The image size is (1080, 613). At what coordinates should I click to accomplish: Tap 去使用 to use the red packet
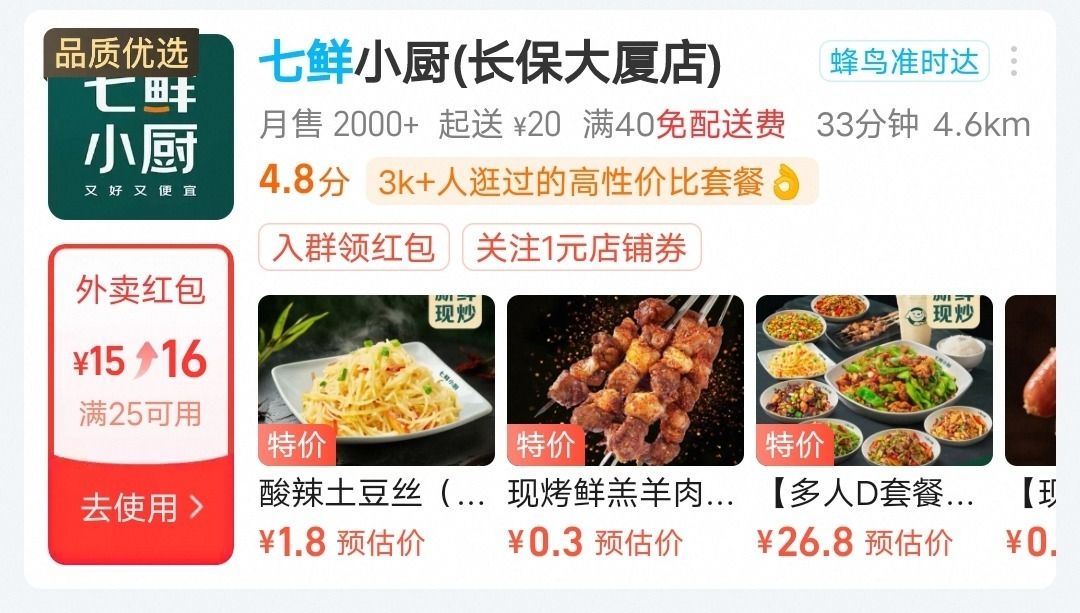[141, 508]
